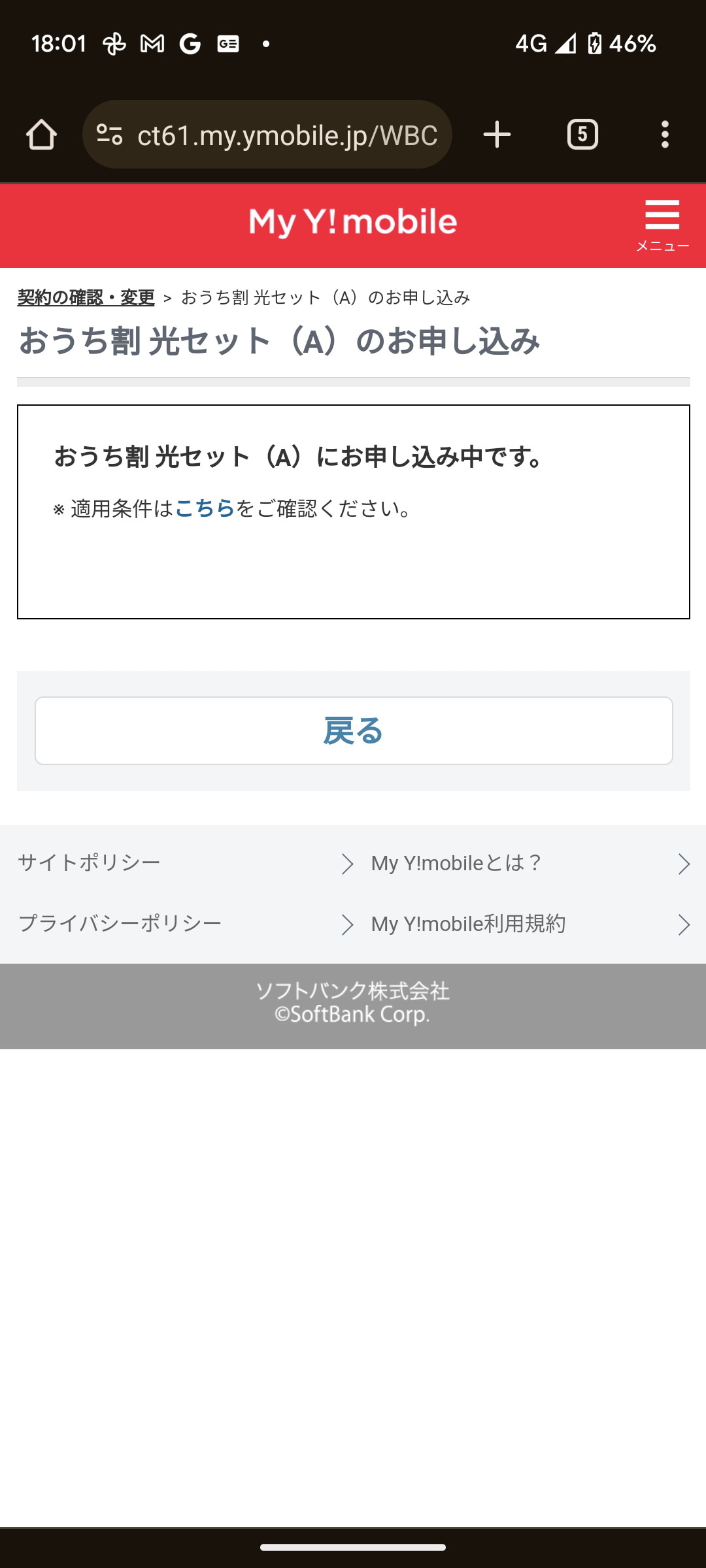Expand the My Y!mobileとは？ chevron

click(685, 862)
